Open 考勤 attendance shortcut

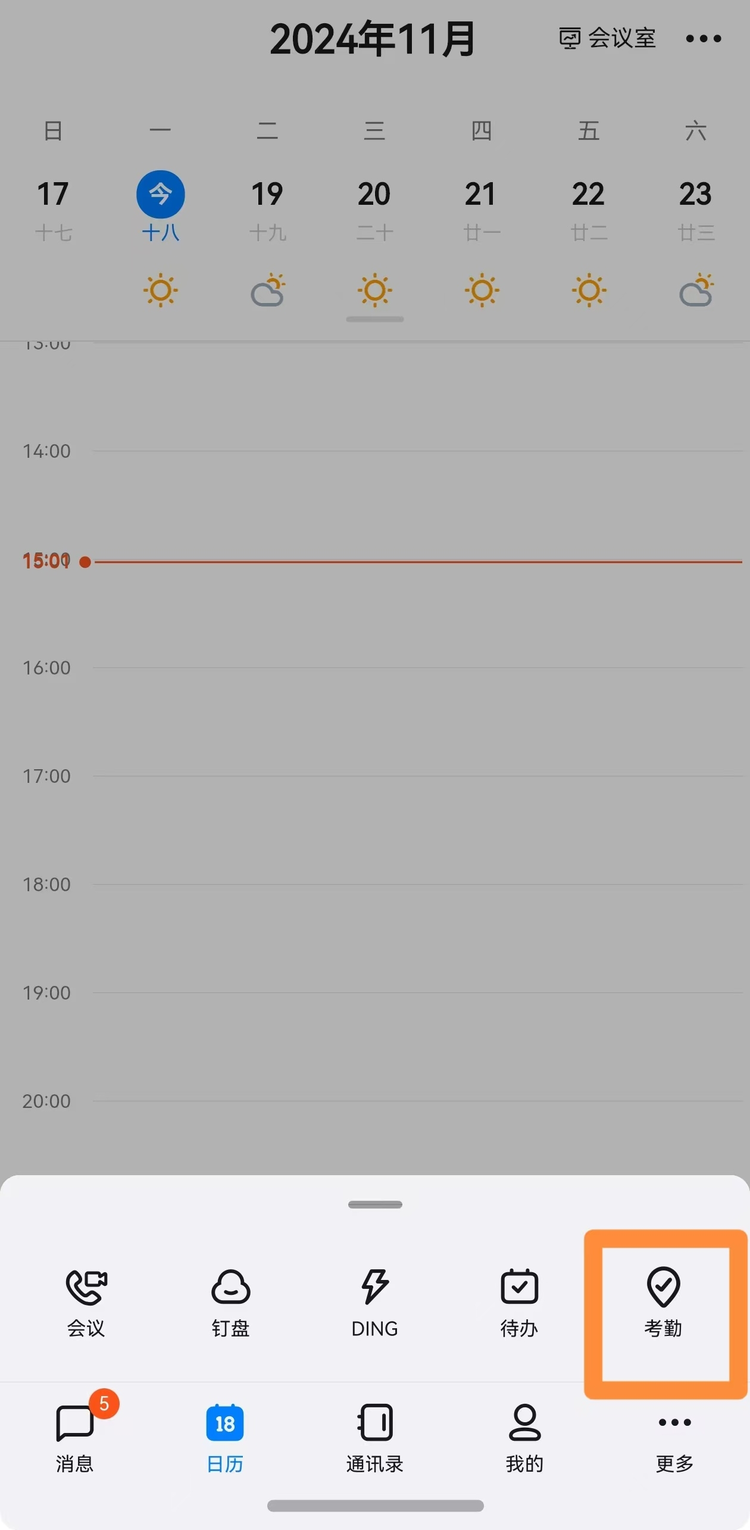663,1302
